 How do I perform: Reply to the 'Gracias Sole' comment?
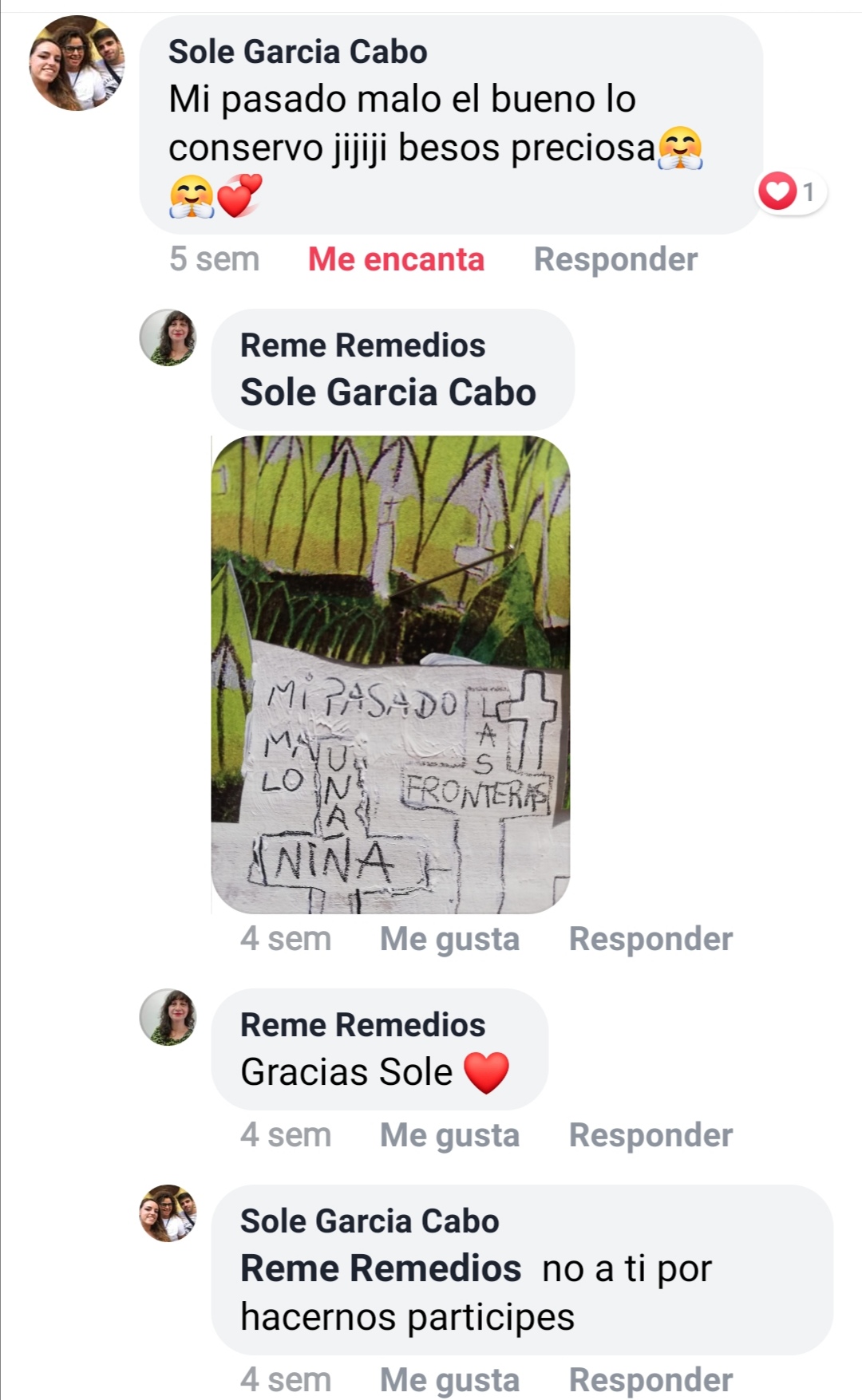tap(650, 1135)
